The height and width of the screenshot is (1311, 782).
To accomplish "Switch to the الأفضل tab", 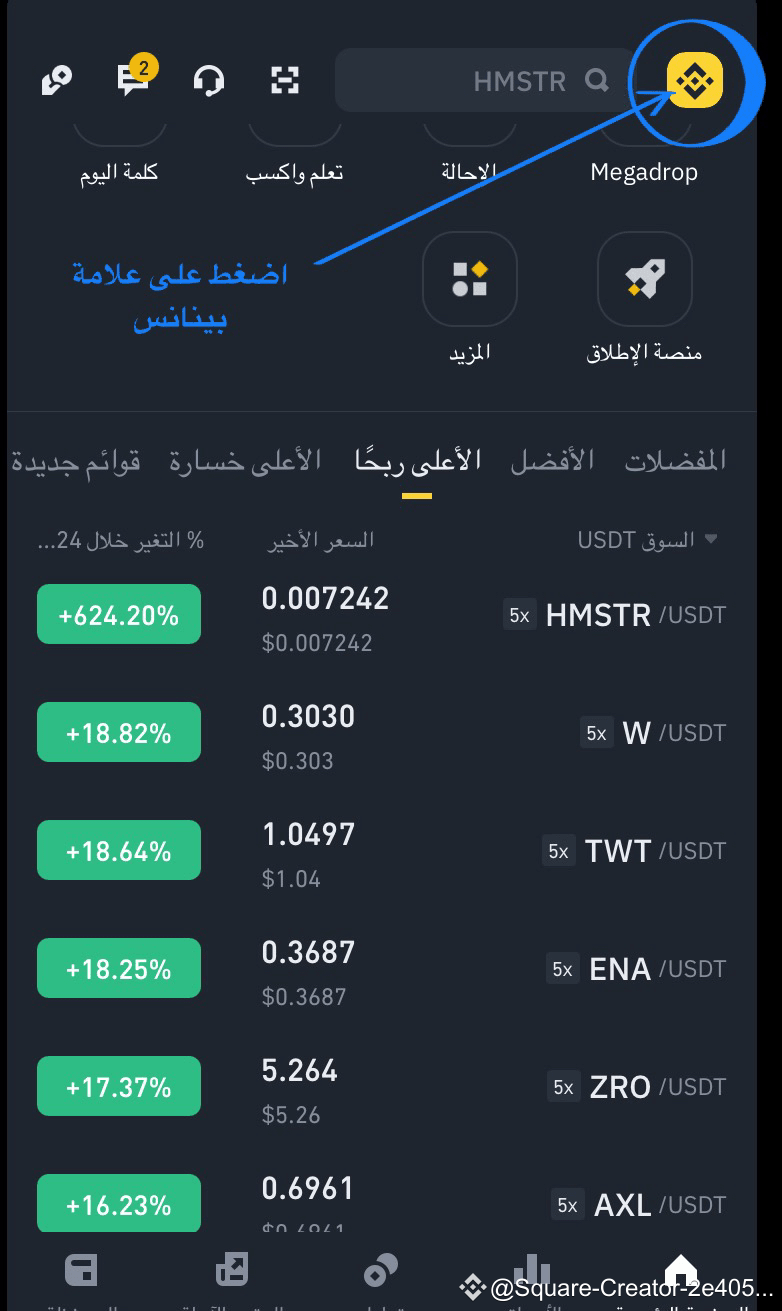I will tap(552, 461).
